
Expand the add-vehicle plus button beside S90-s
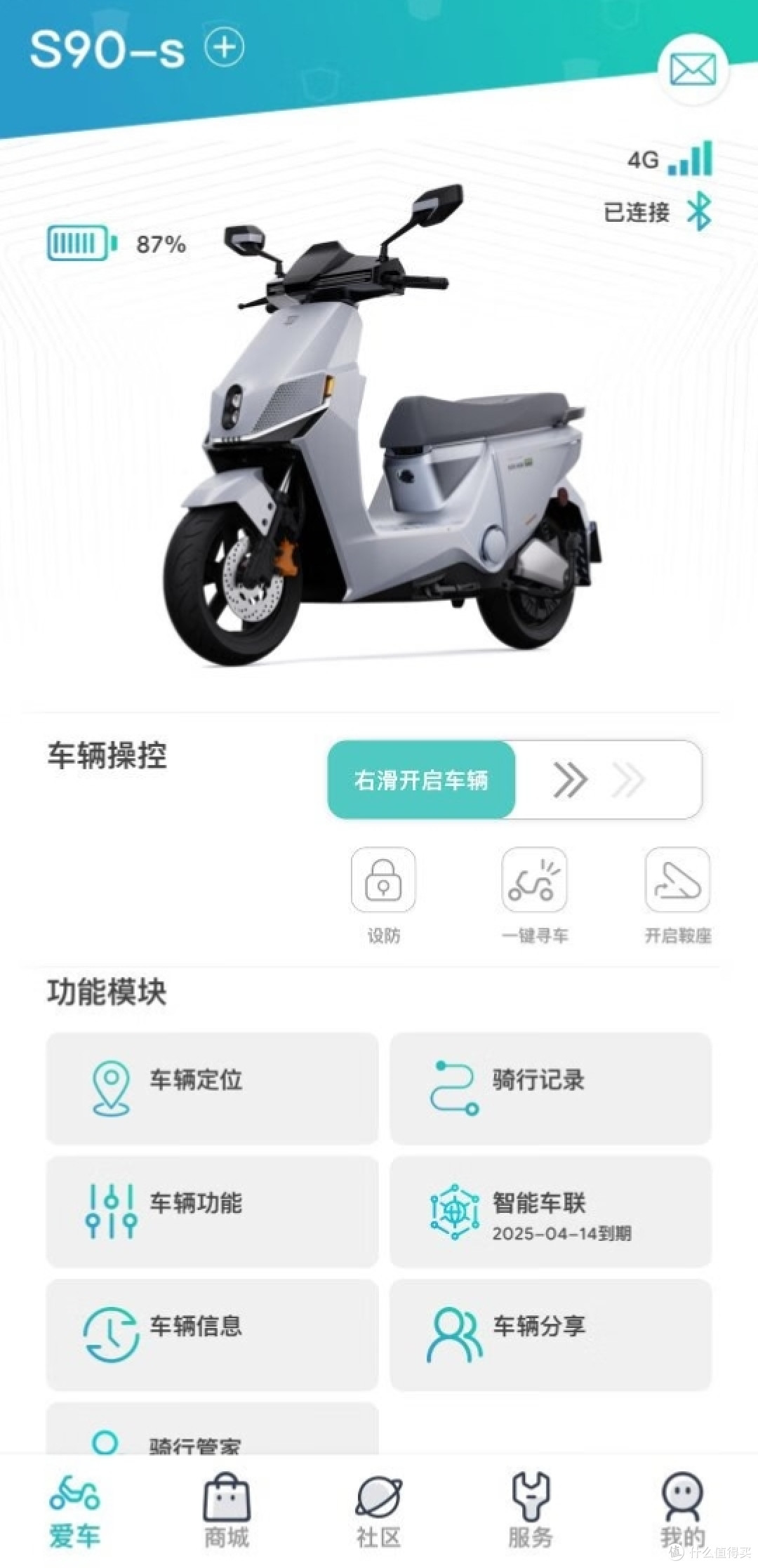pos(224,48)
